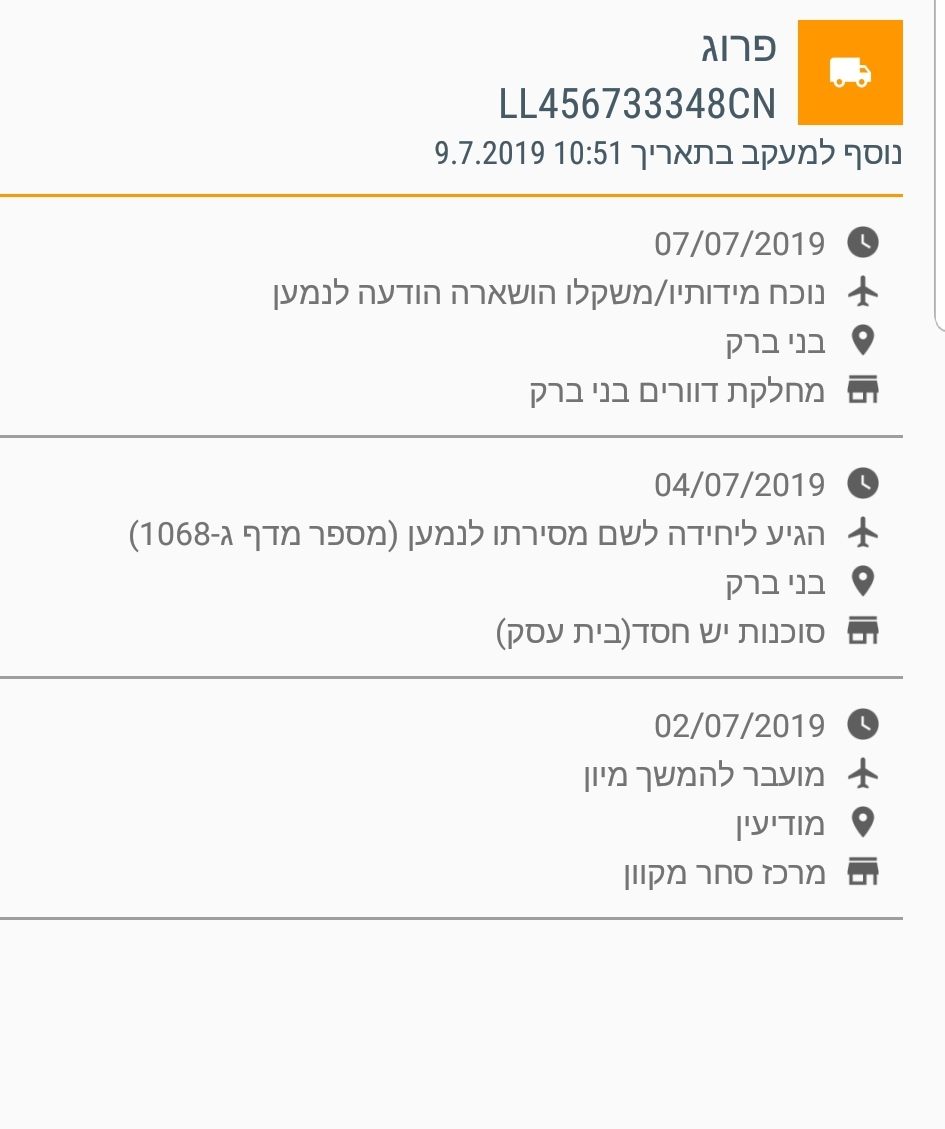Tap the orange delivery truck icon
Viewport: 945px width, 1129px height.
pos(850,72)
